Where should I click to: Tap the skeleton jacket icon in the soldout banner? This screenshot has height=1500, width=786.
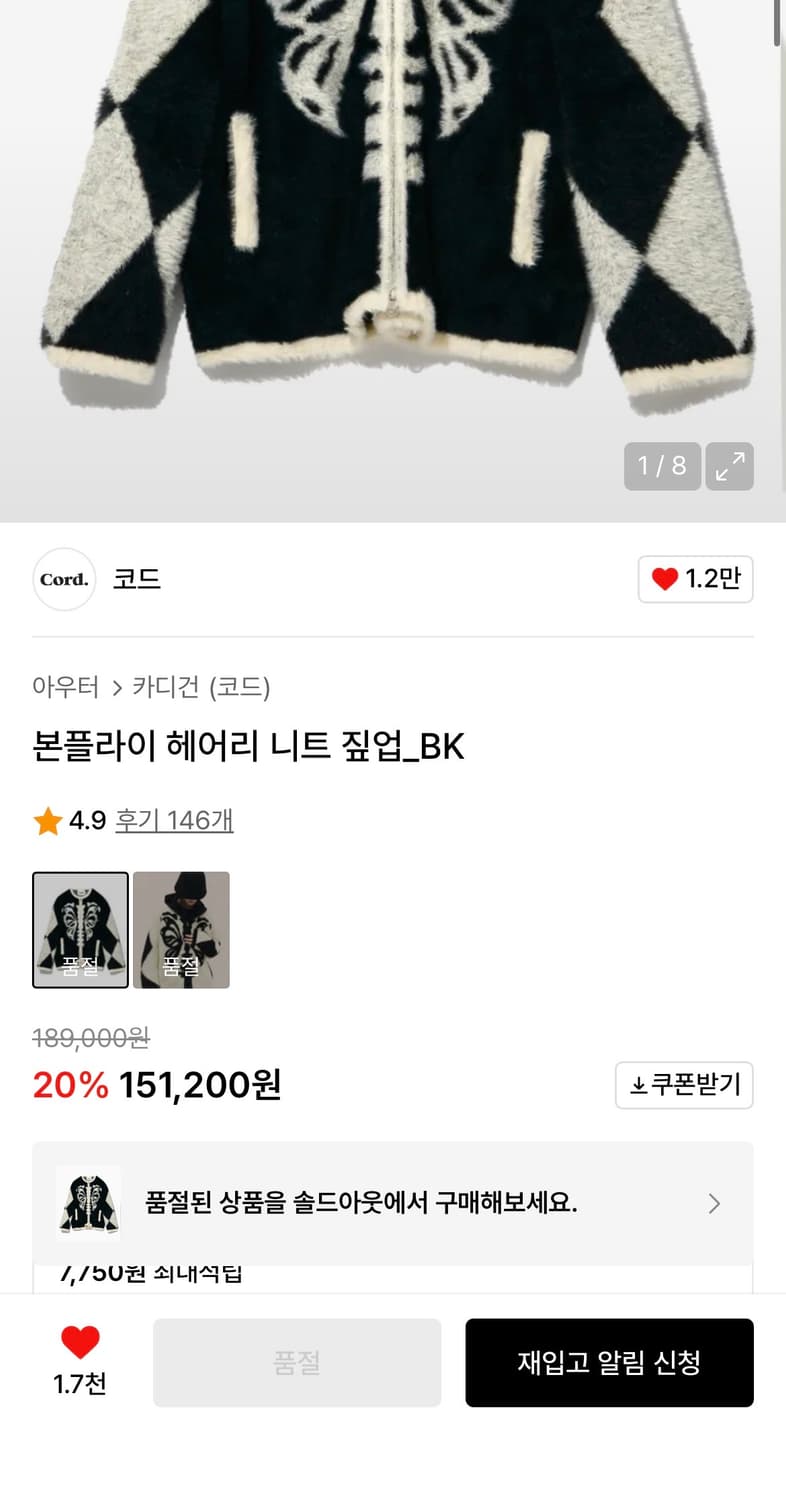coord(86,1203)
